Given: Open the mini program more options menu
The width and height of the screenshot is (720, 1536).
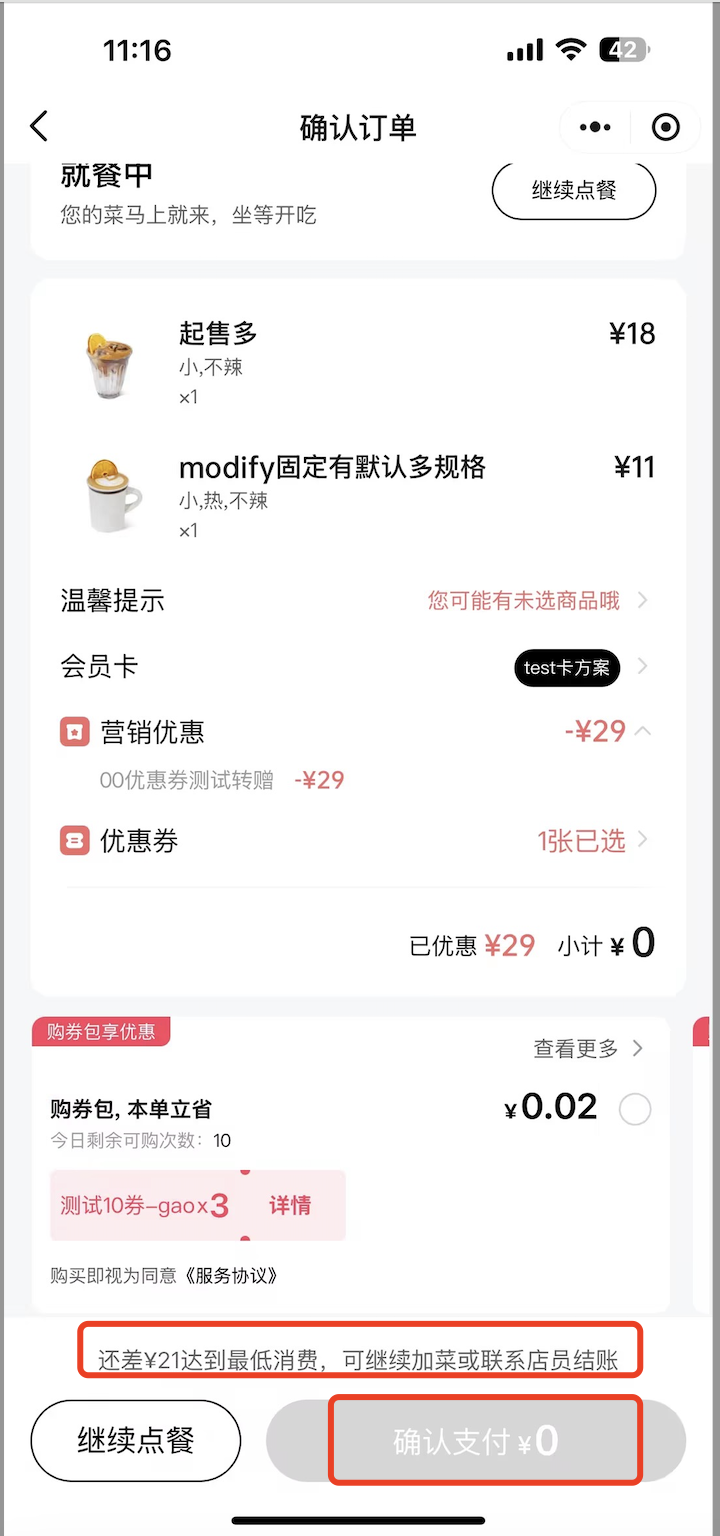Looking at the screenshot, I should pos(595,127).
